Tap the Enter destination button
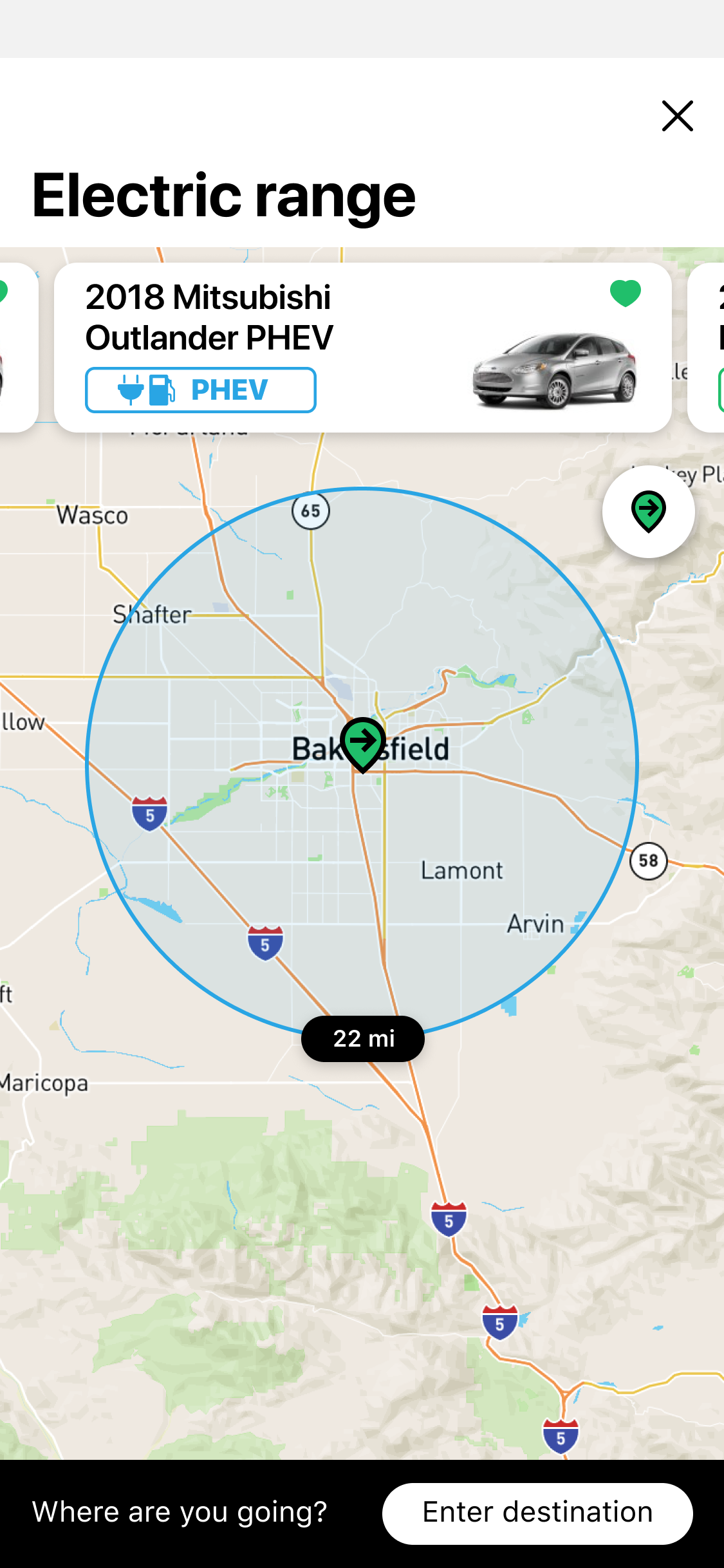The image size is (724, 1568). (x=537, y=1513)
